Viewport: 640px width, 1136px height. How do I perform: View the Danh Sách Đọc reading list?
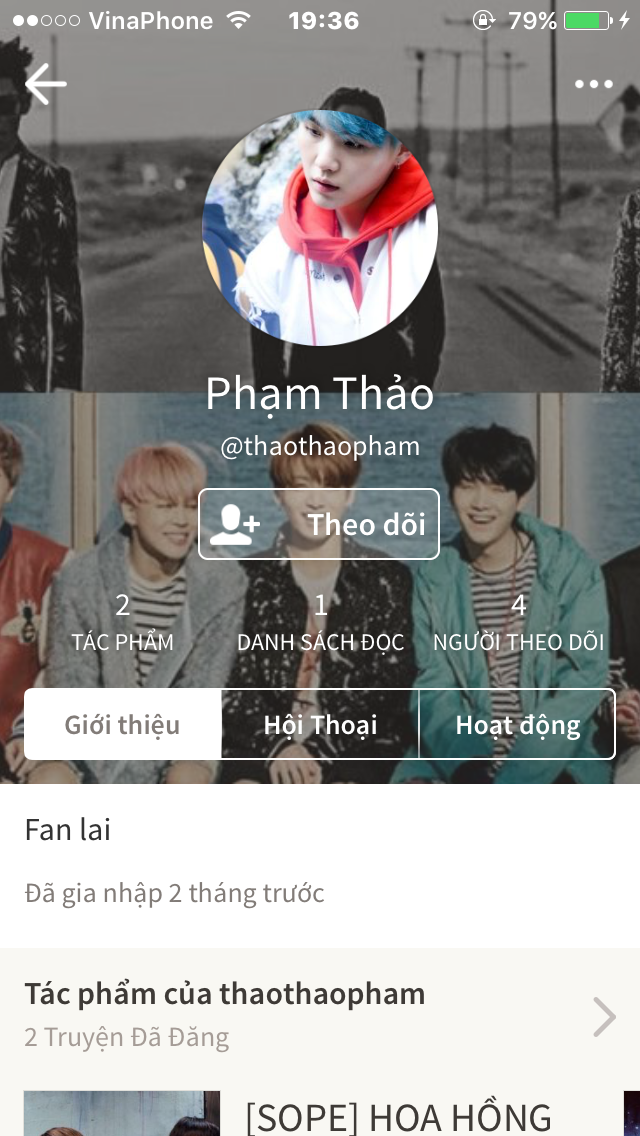(x=320, y=622)
